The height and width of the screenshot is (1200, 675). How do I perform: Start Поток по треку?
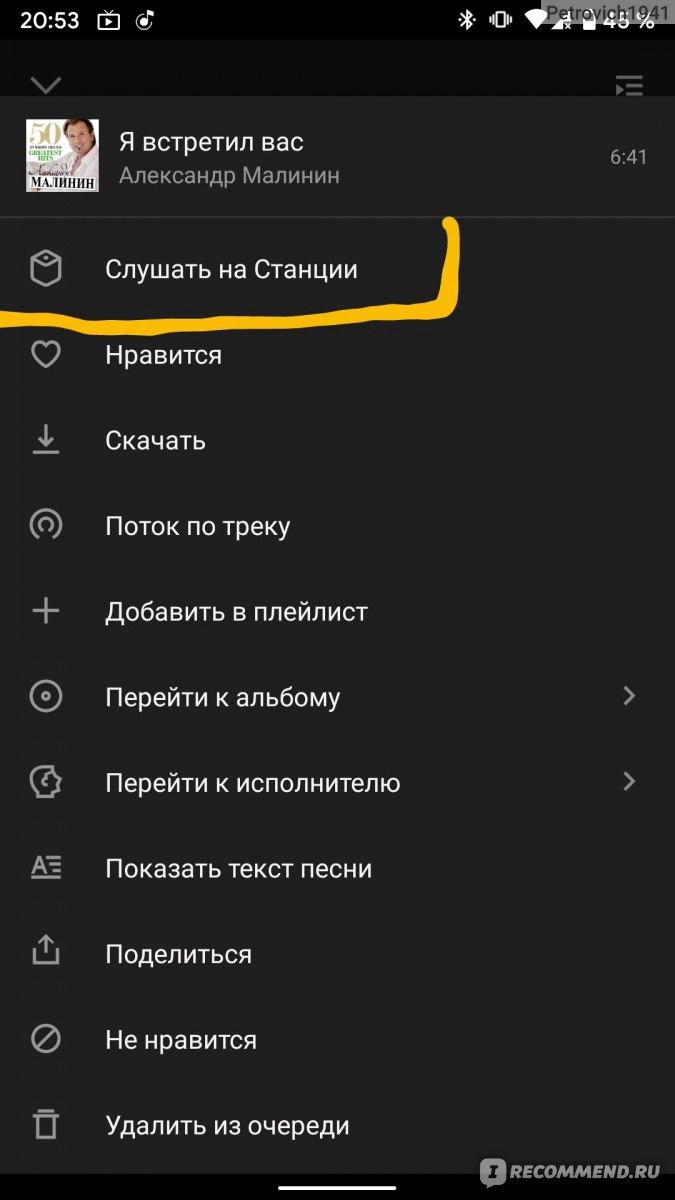pos(337,526)
